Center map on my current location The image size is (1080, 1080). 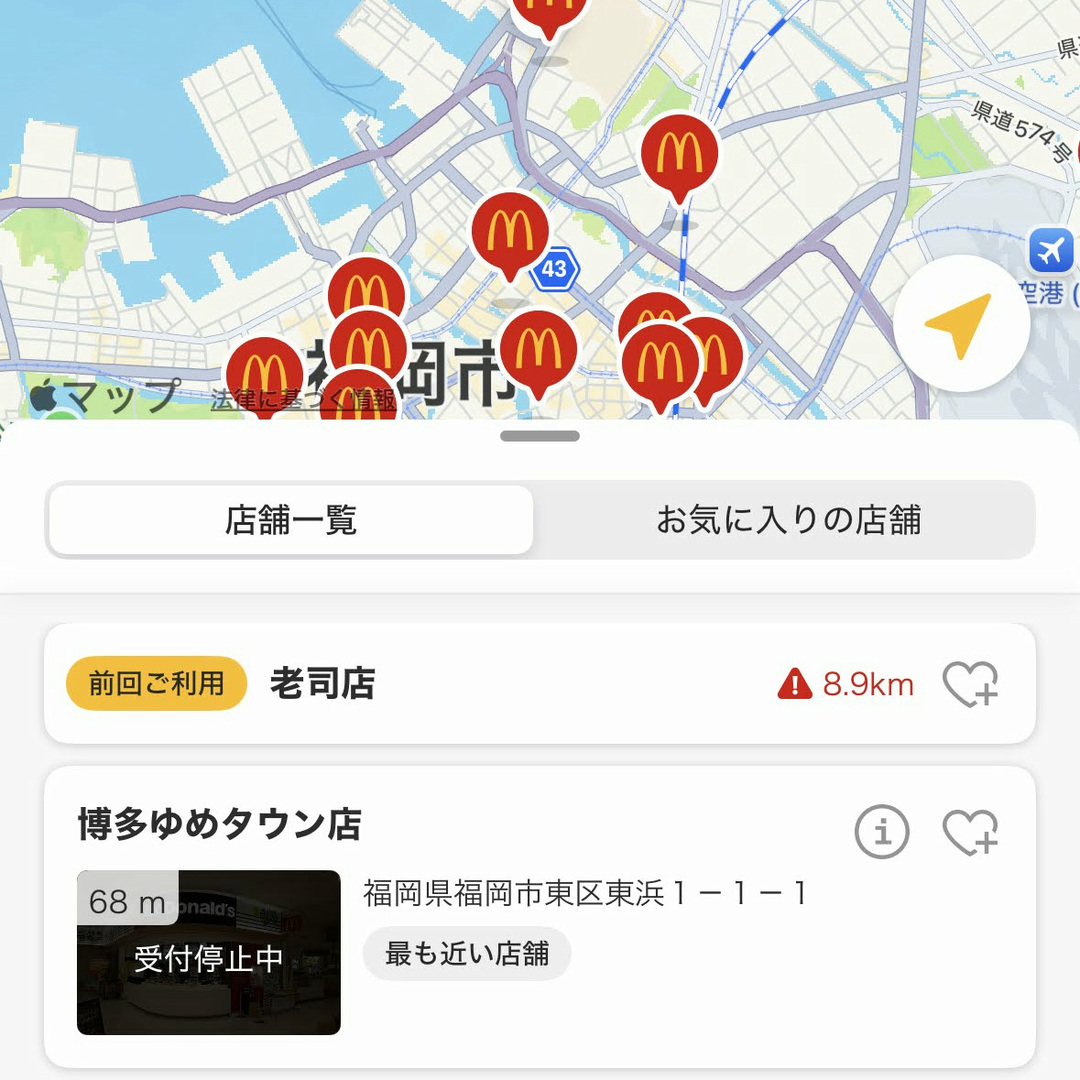961,324
